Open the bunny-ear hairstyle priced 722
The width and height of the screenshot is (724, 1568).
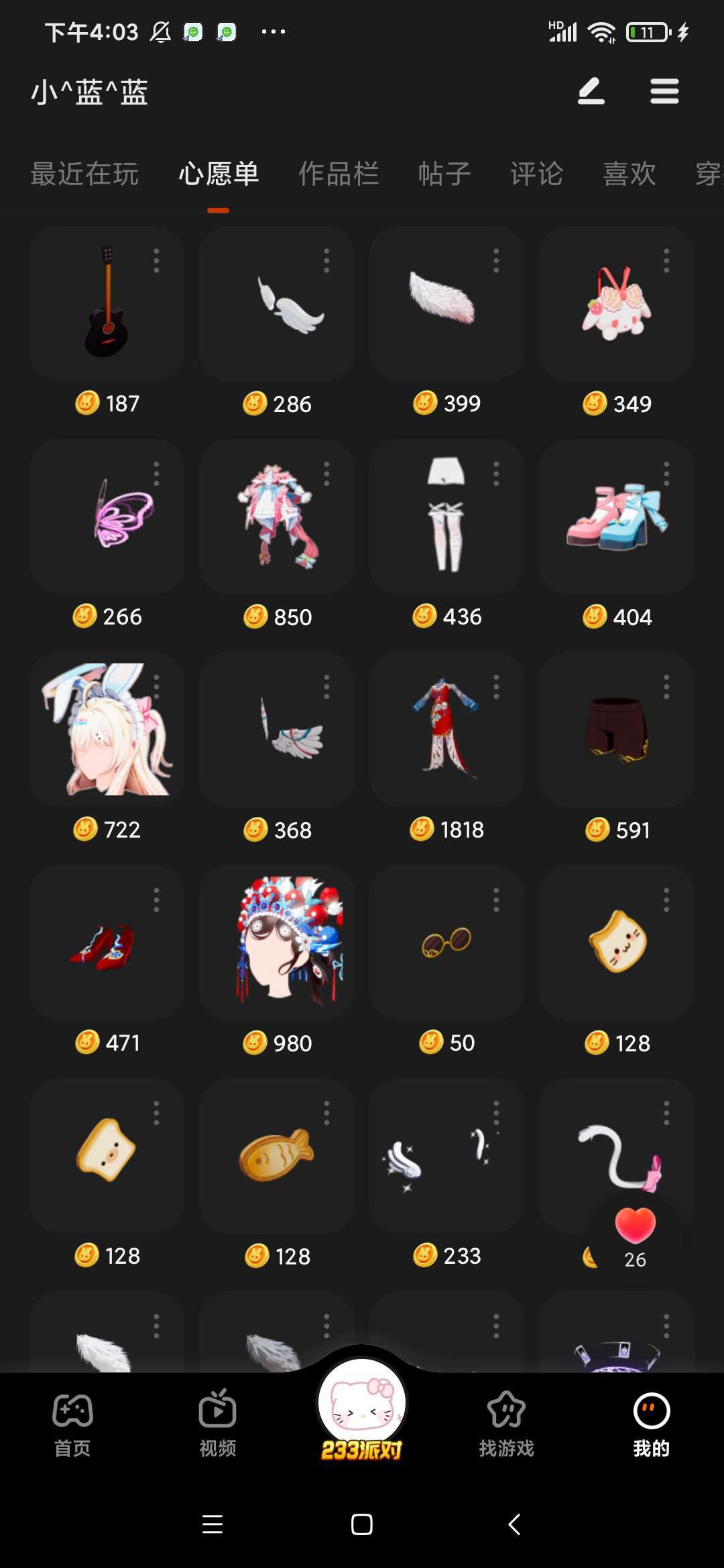(x=107, y=729)
